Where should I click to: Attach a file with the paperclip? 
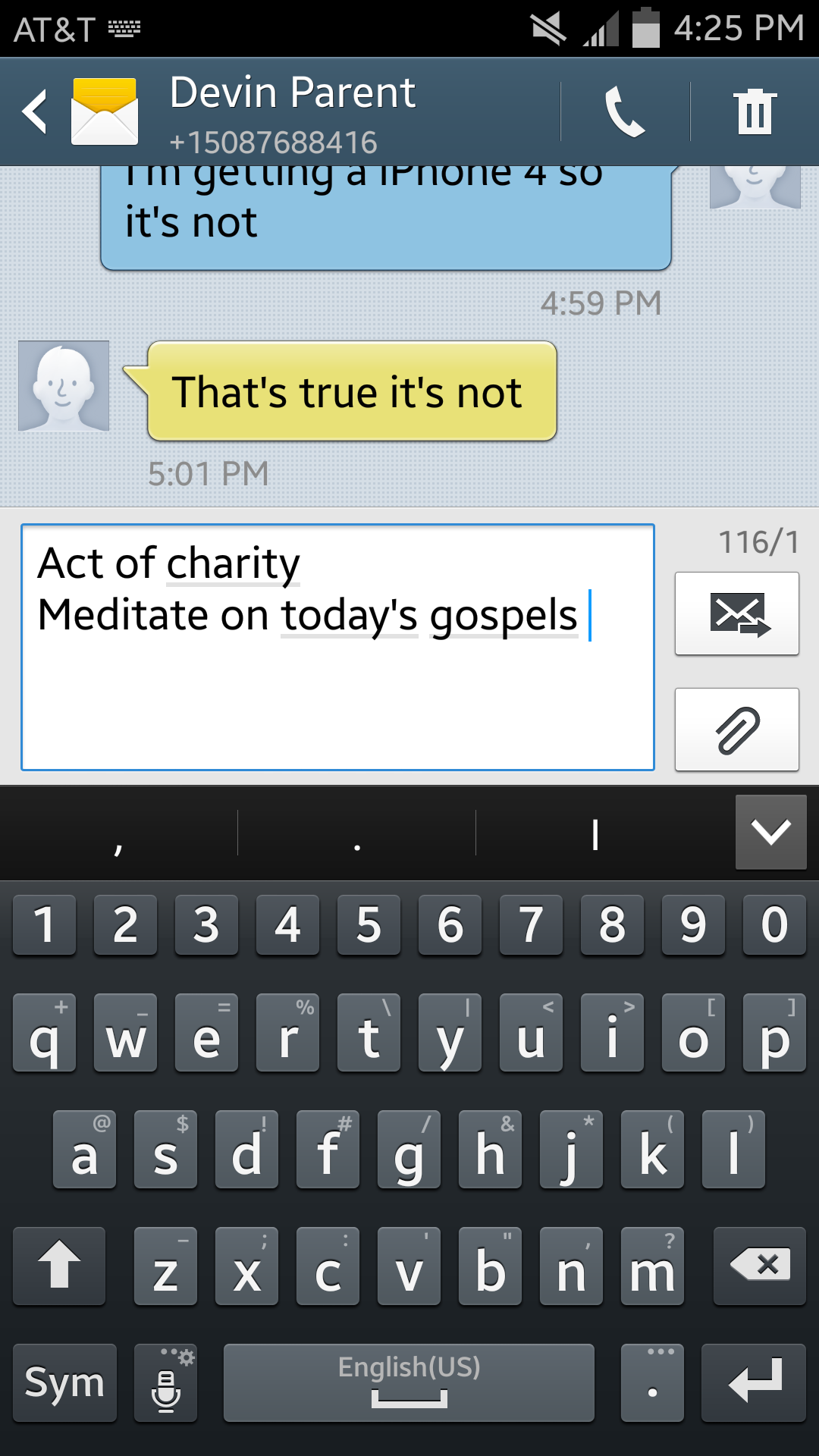pos(736,730)
